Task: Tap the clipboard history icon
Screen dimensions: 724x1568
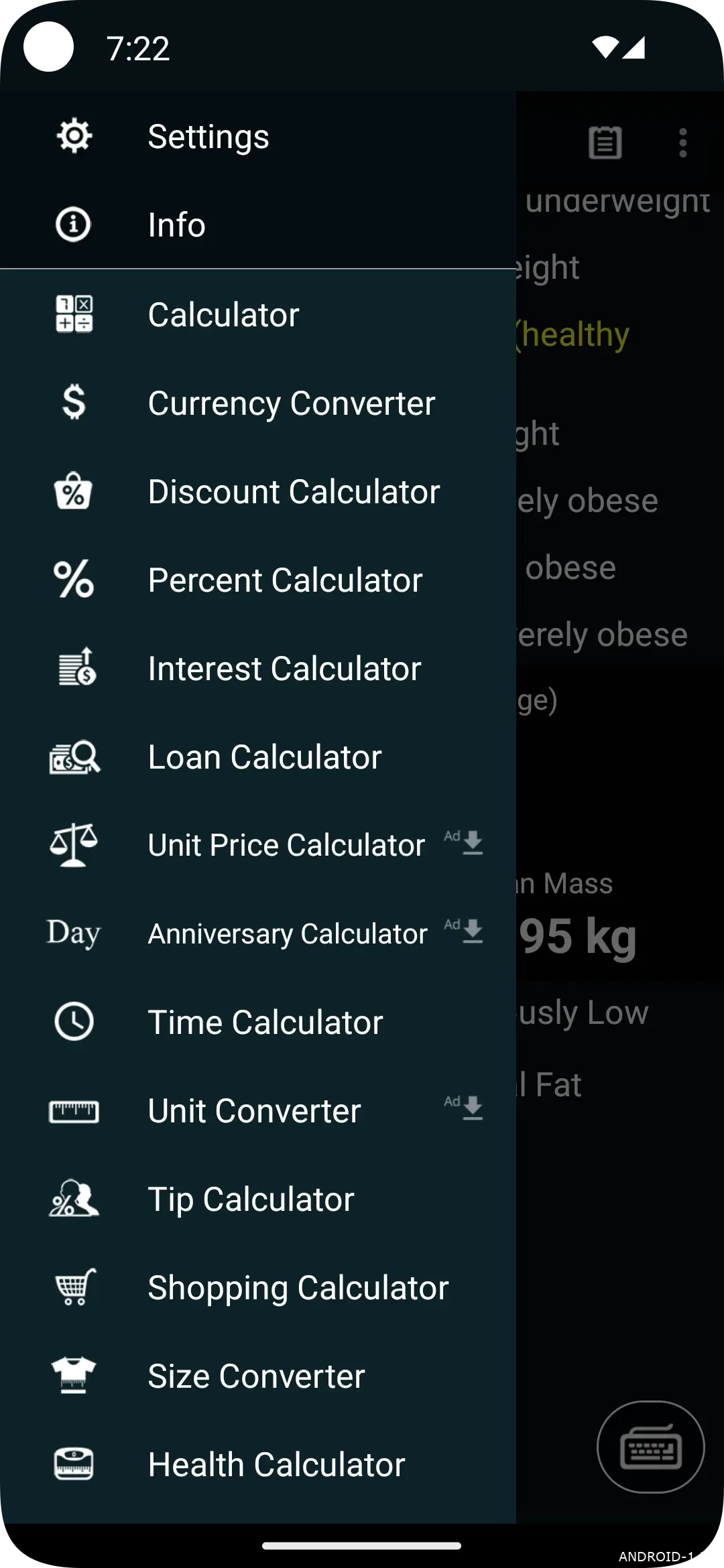Action: (605, 143)
